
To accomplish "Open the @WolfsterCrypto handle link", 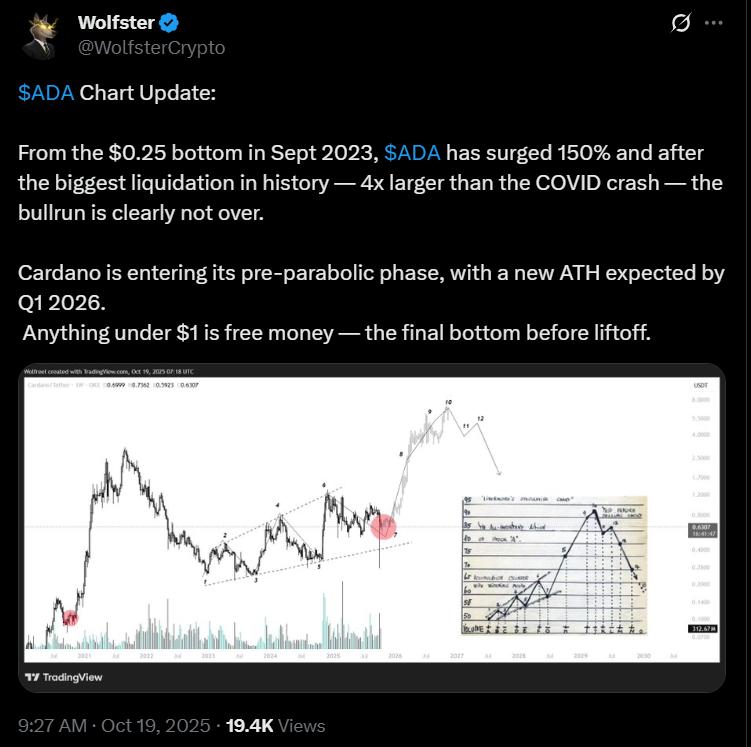I will point(151,48).
